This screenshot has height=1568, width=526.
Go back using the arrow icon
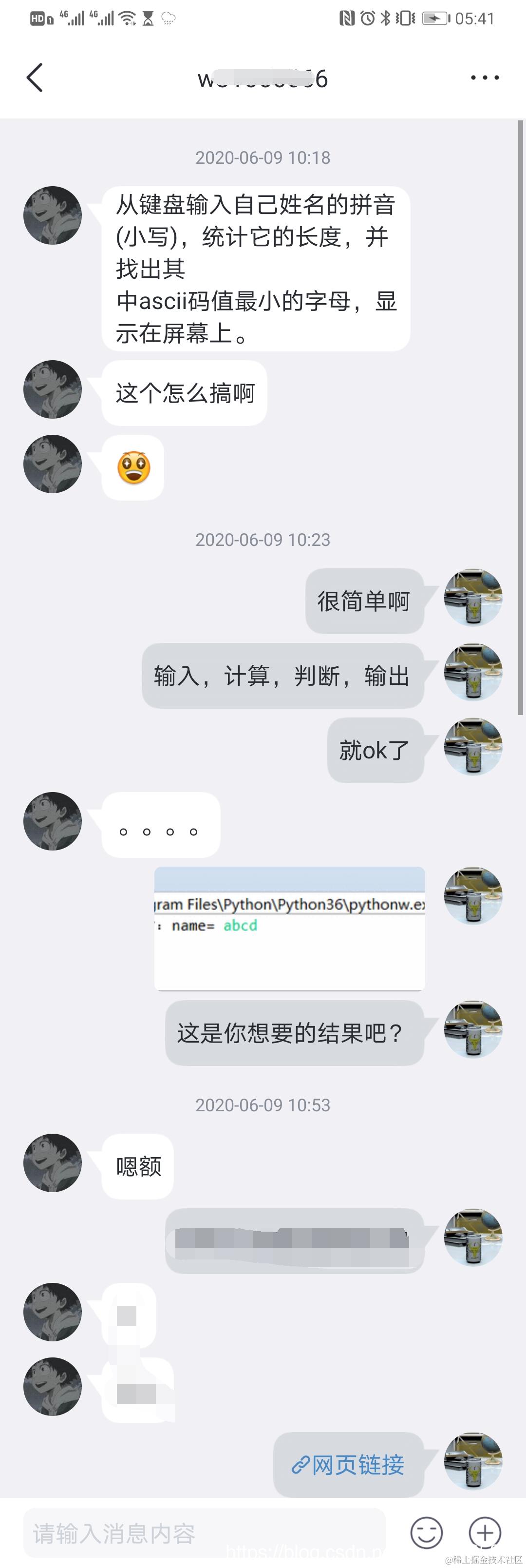pos(35,78)
